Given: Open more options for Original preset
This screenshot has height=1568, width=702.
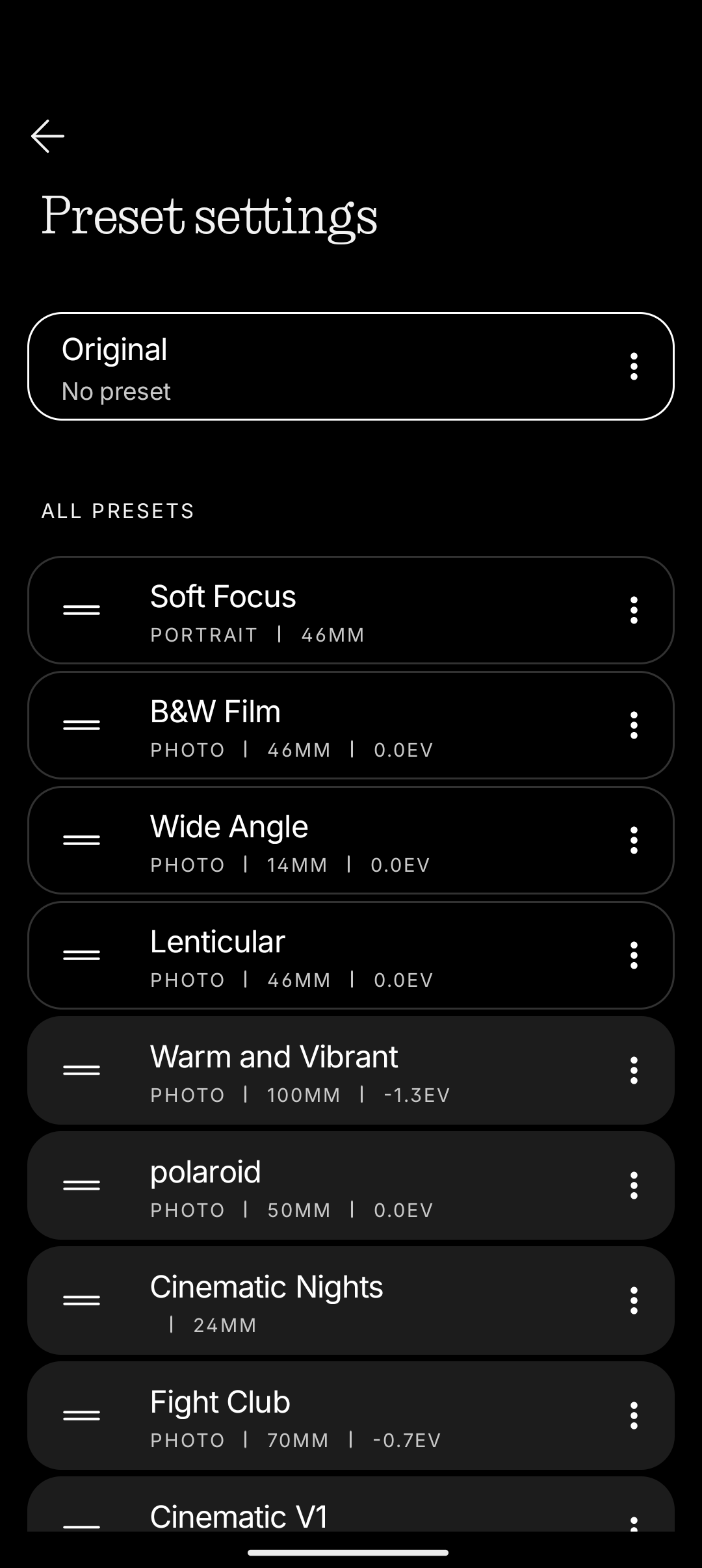Looking at the screenshot, I should (x=634, y=367).
